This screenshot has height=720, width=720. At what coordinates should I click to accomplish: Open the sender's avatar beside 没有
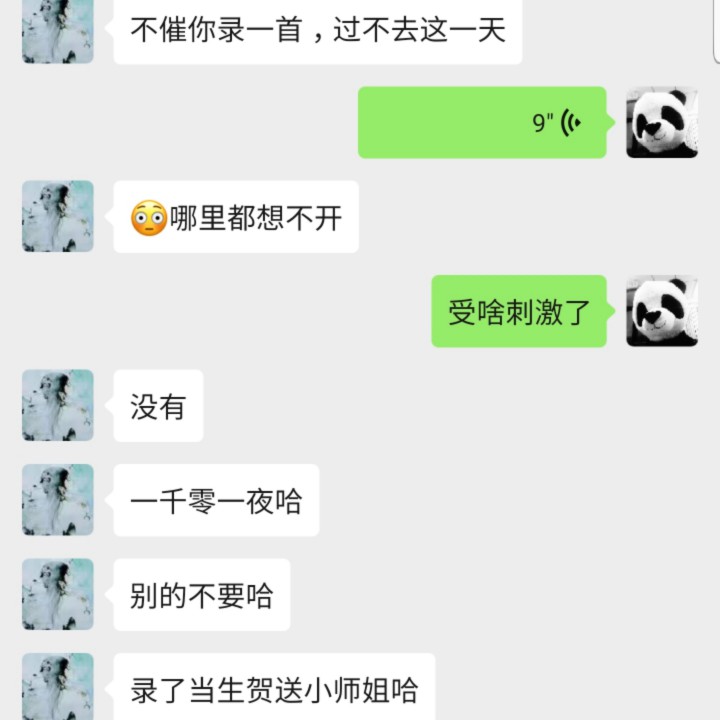[x=58, y=405]
